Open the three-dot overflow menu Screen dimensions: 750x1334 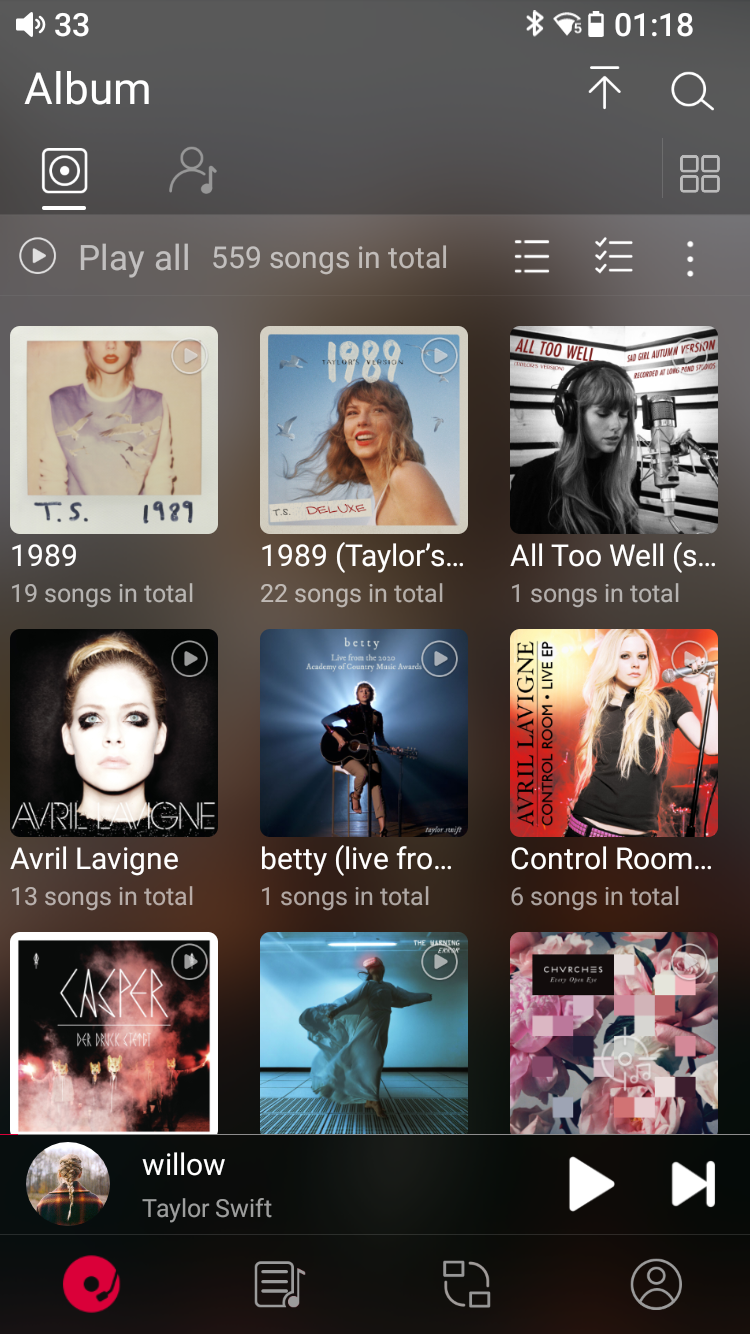click(690, 258)
